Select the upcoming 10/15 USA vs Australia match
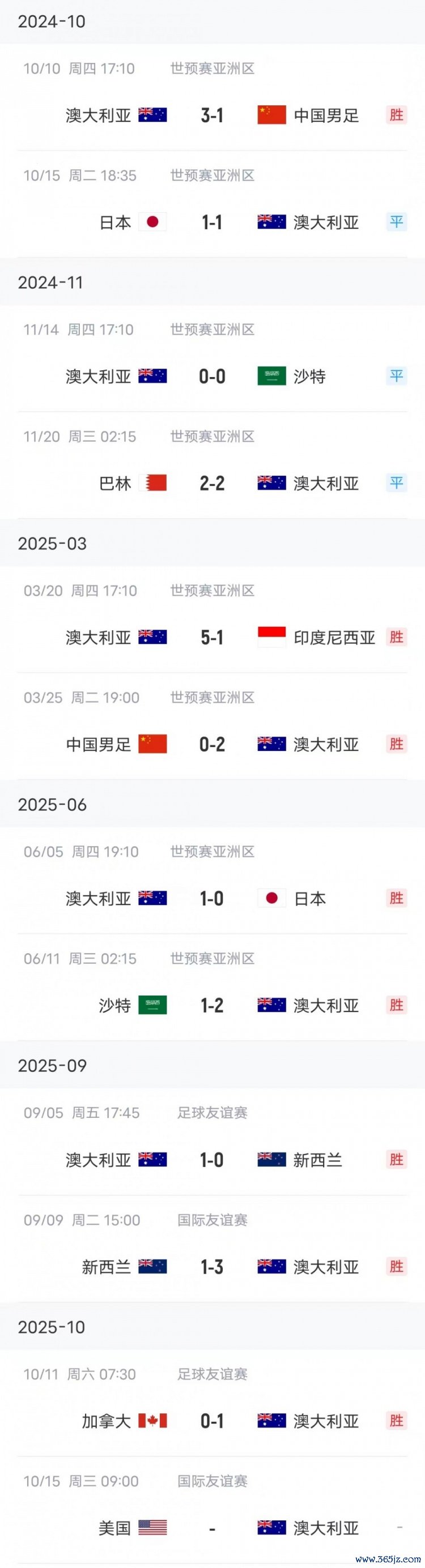The height and width of the screenshot is (1568, 425). 212,1528
